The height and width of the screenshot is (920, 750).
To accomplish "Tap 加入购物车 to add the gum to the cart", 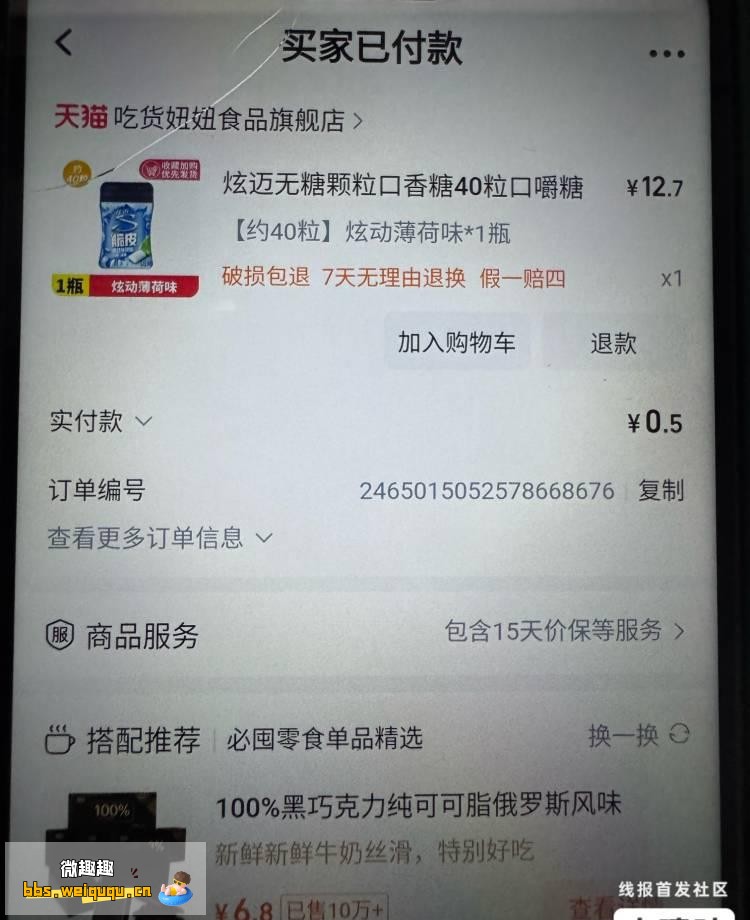I will (457, 343).
